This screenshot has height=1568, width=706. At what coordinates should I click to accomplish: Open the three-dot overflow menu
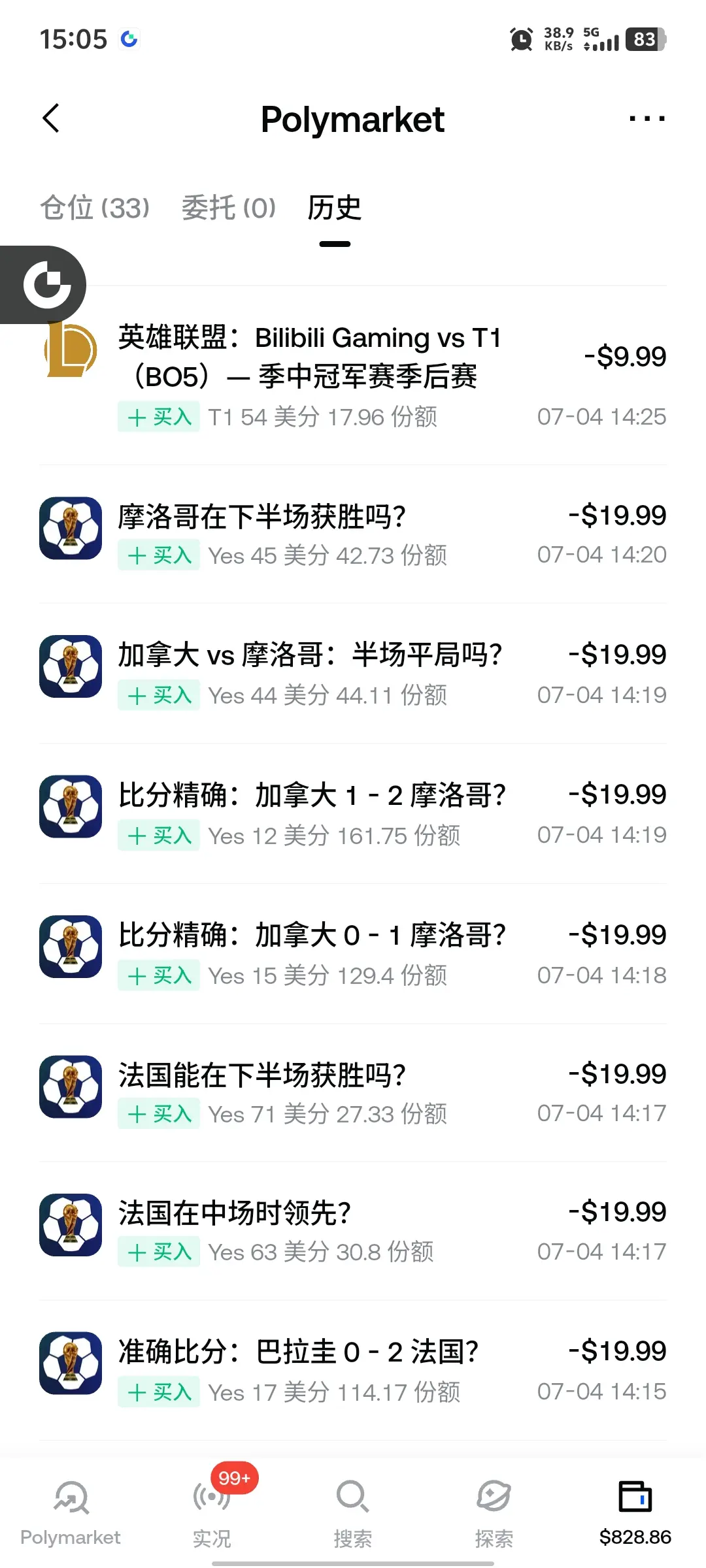647,118
